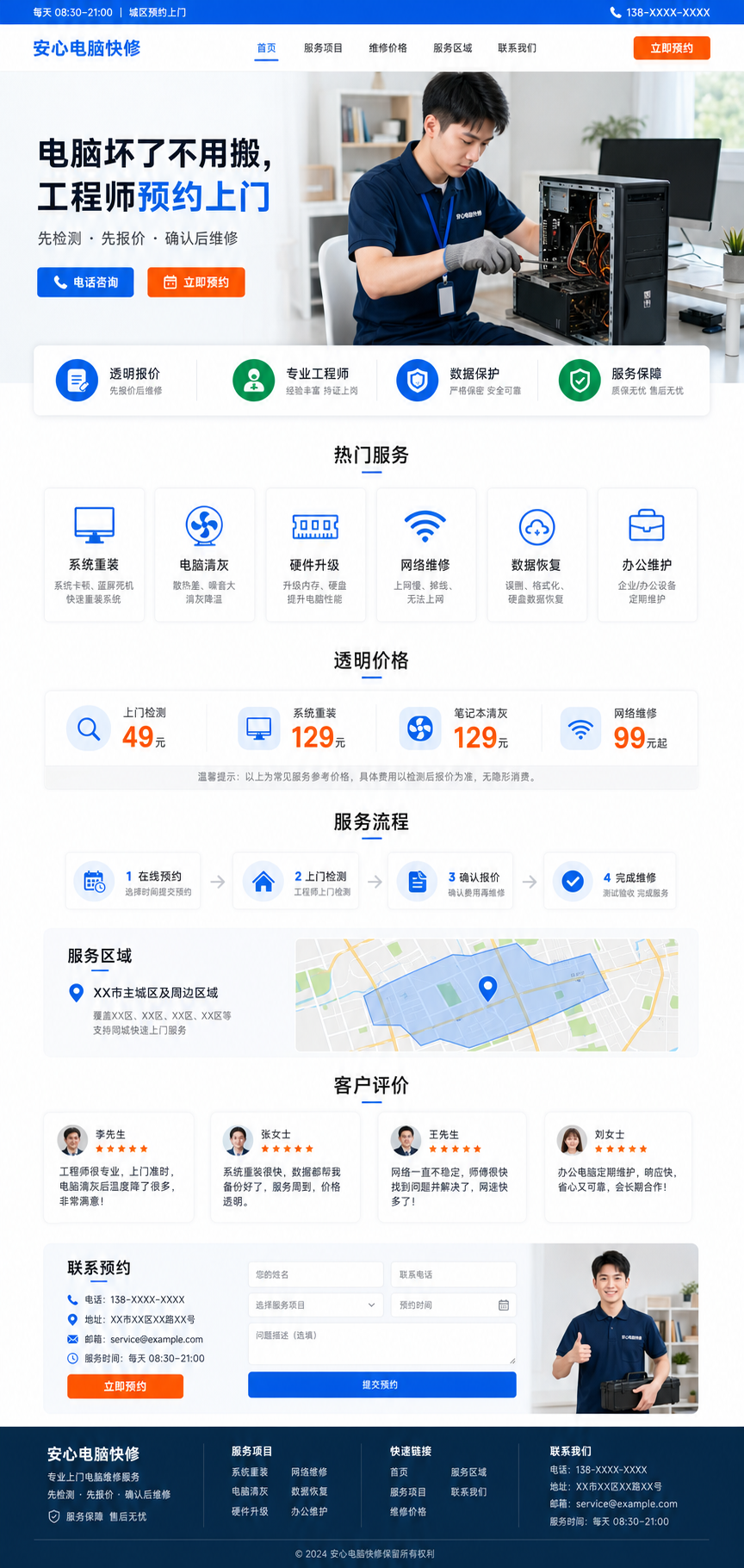View the 硬件升级 service card

pyautogui.click(x=315, y=555)
